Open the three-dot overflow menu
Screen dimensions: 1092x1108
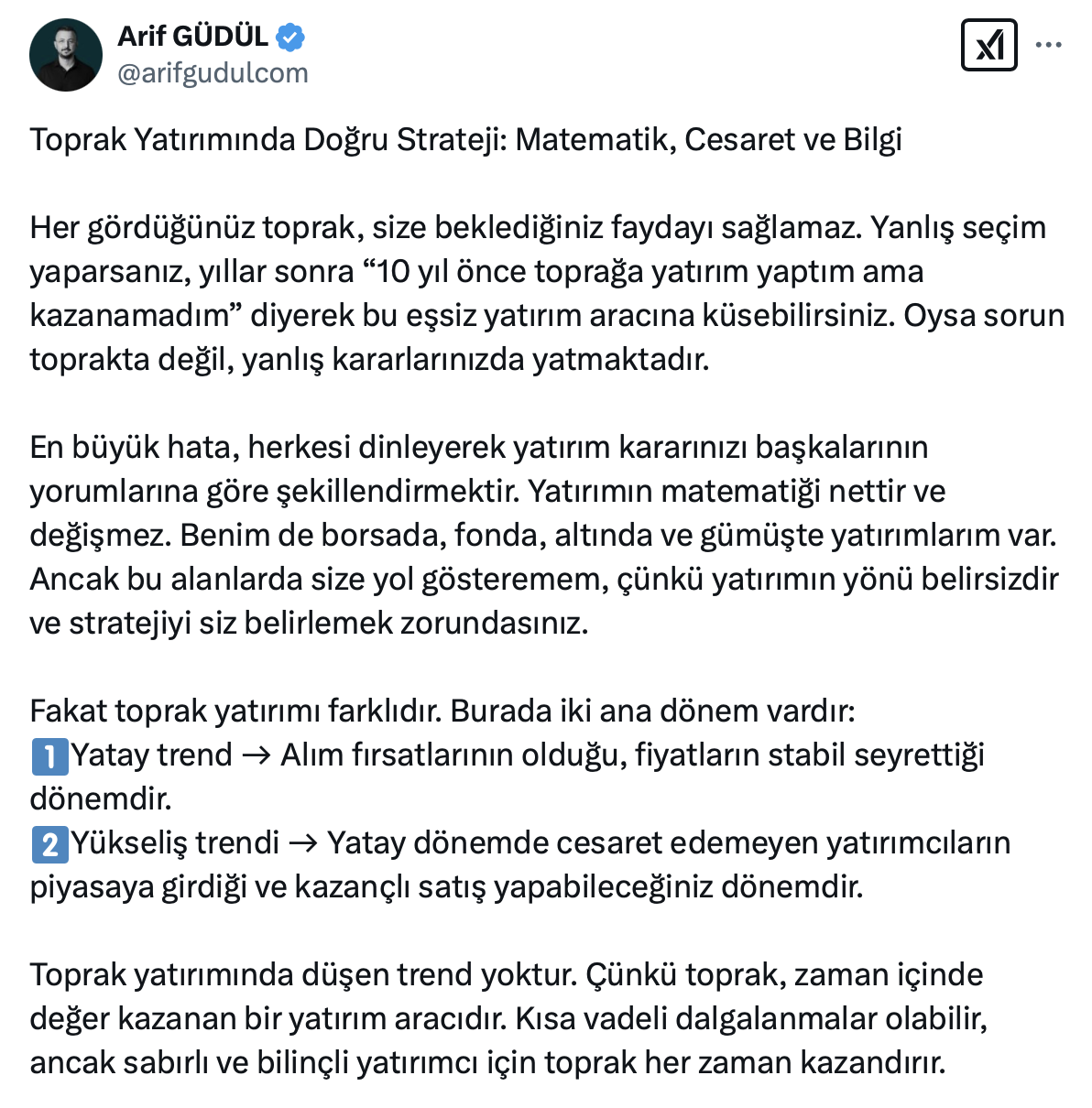(1048, 45)
